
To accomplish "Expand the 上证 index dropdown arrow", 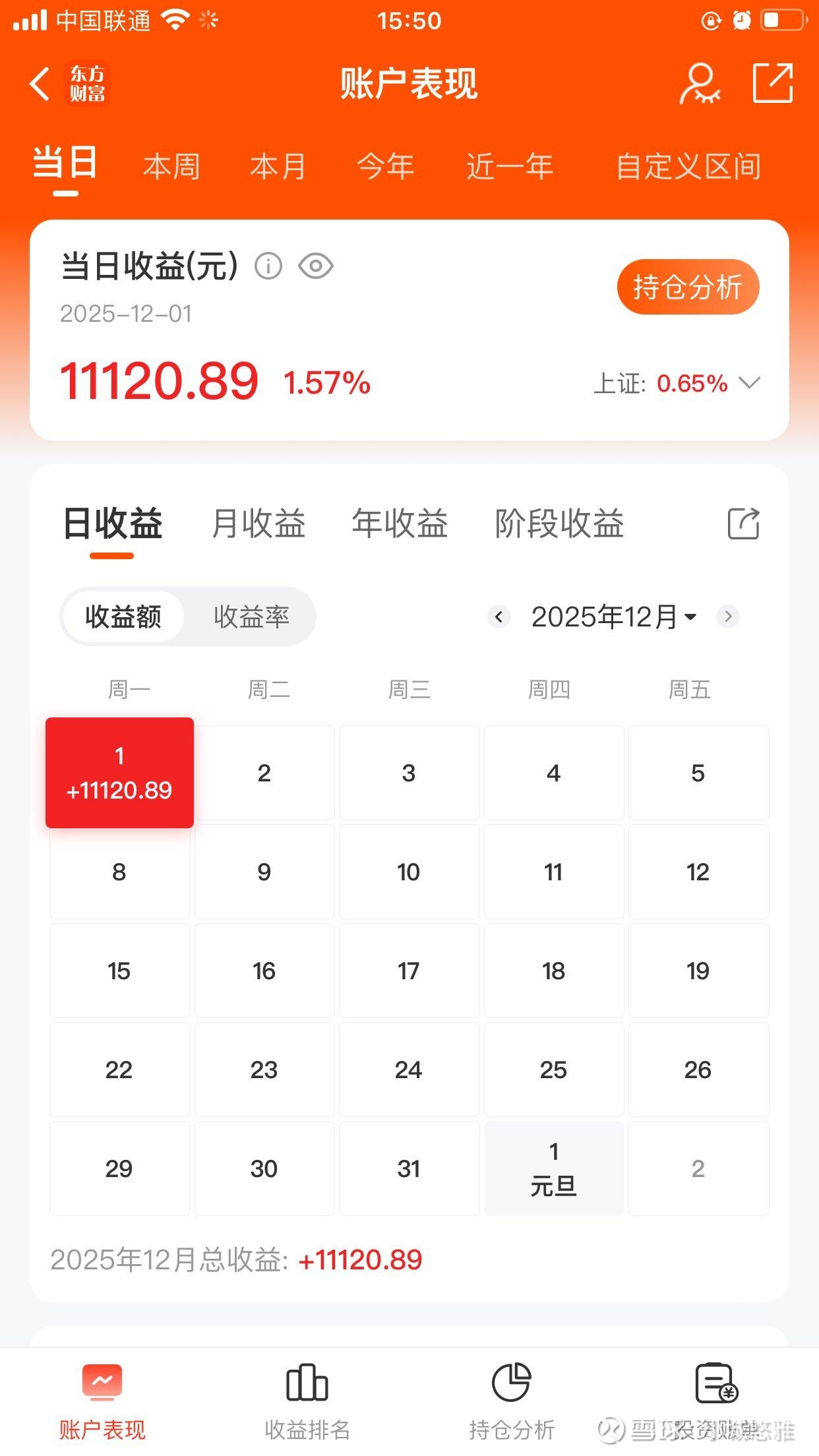I will (x=748, y=382).
